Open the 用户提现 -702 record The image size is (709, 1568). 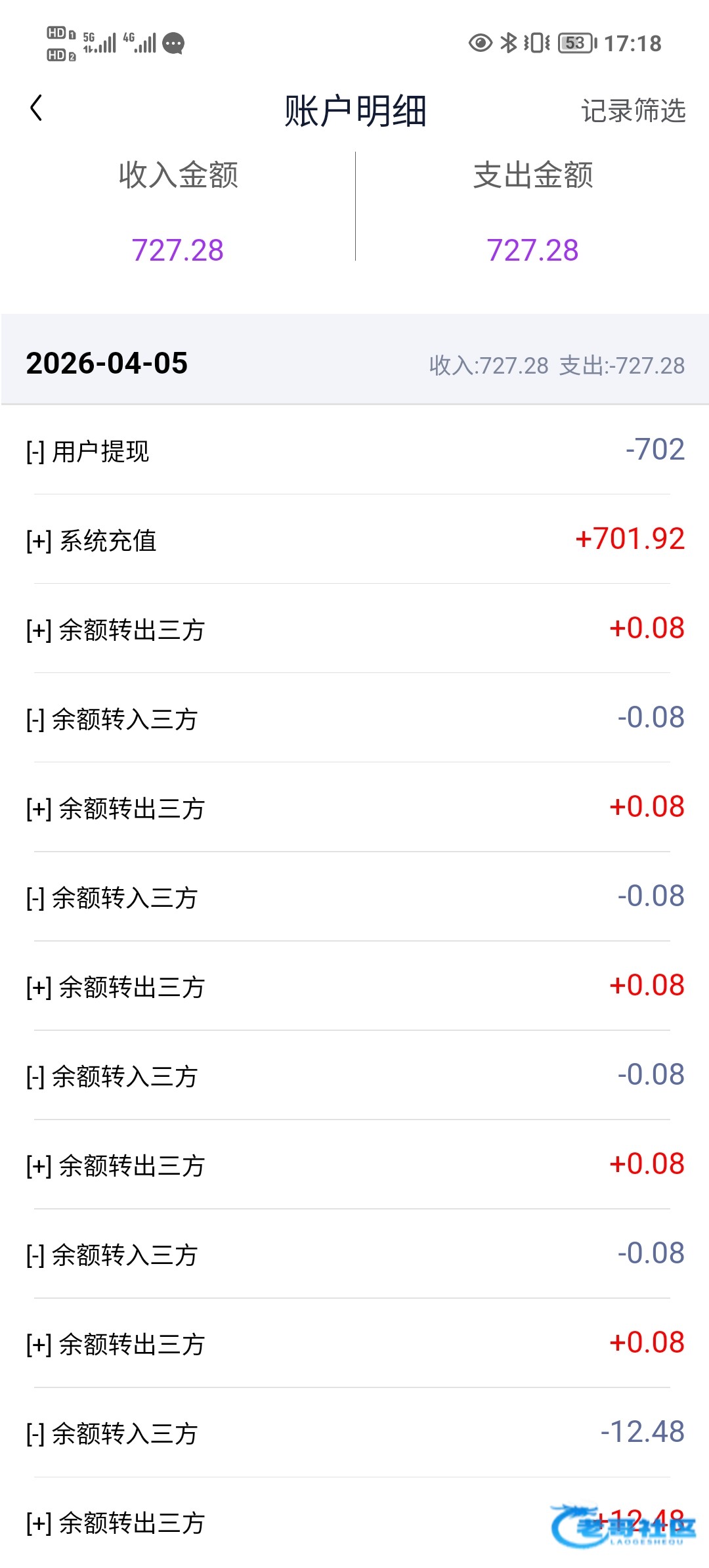(354, 450)
